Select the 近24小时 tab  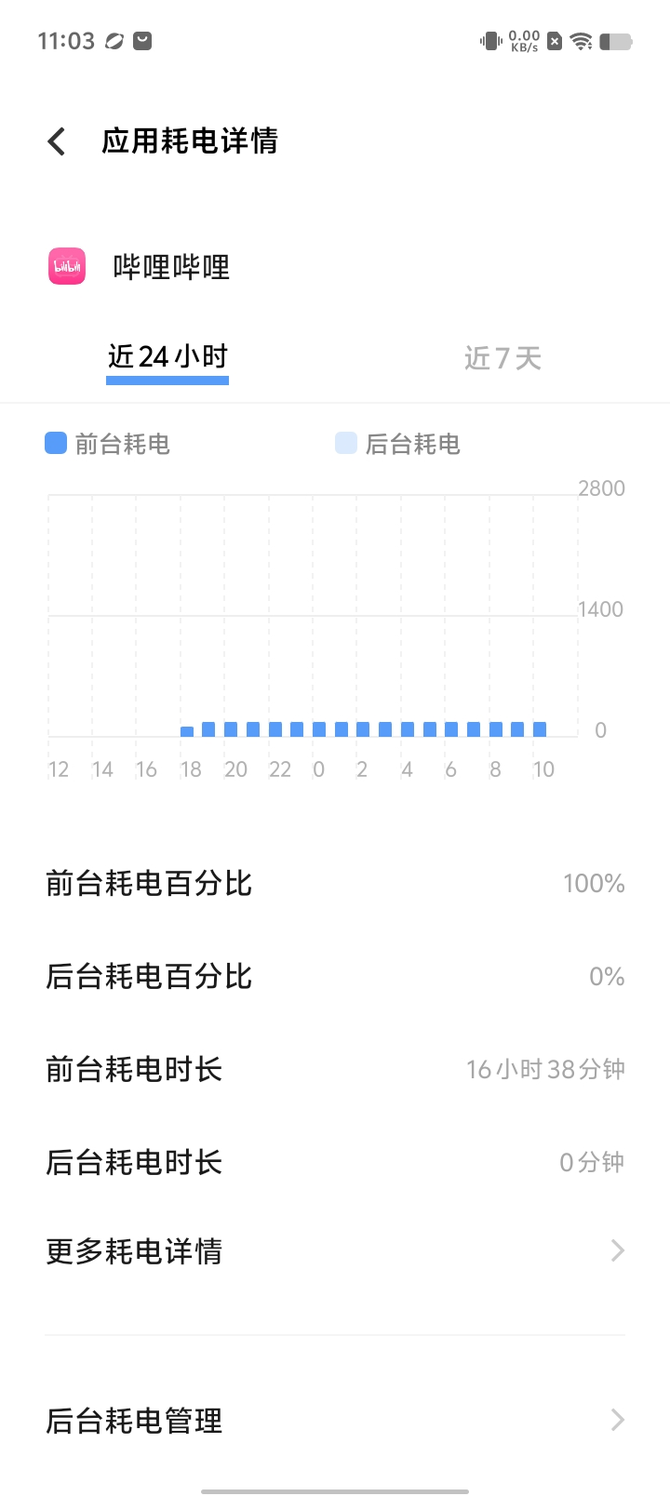tap(168, 357)
